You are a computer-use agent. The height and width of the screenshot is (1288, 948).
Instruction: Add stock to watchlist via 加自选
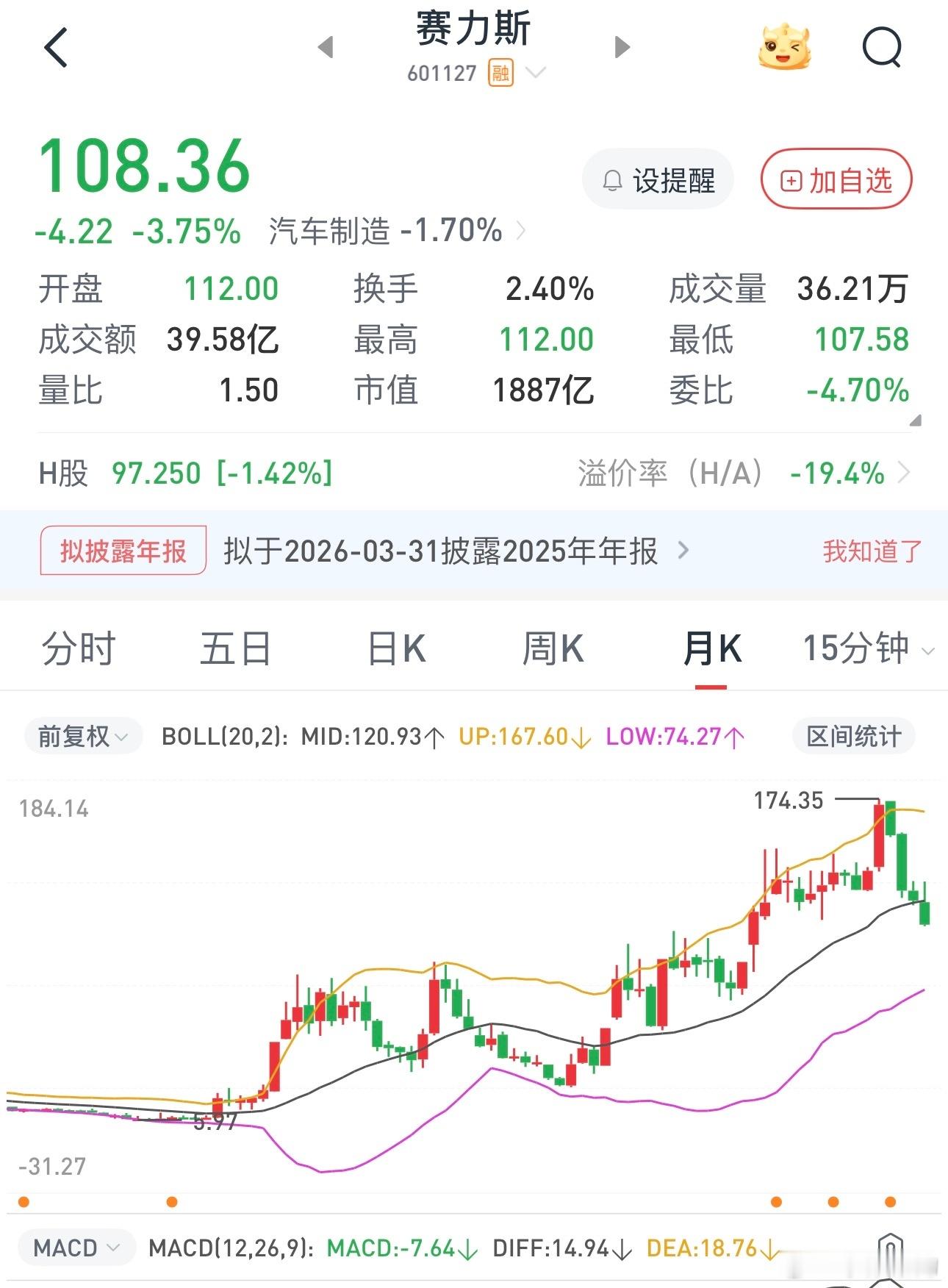click(x=836, y=179)
